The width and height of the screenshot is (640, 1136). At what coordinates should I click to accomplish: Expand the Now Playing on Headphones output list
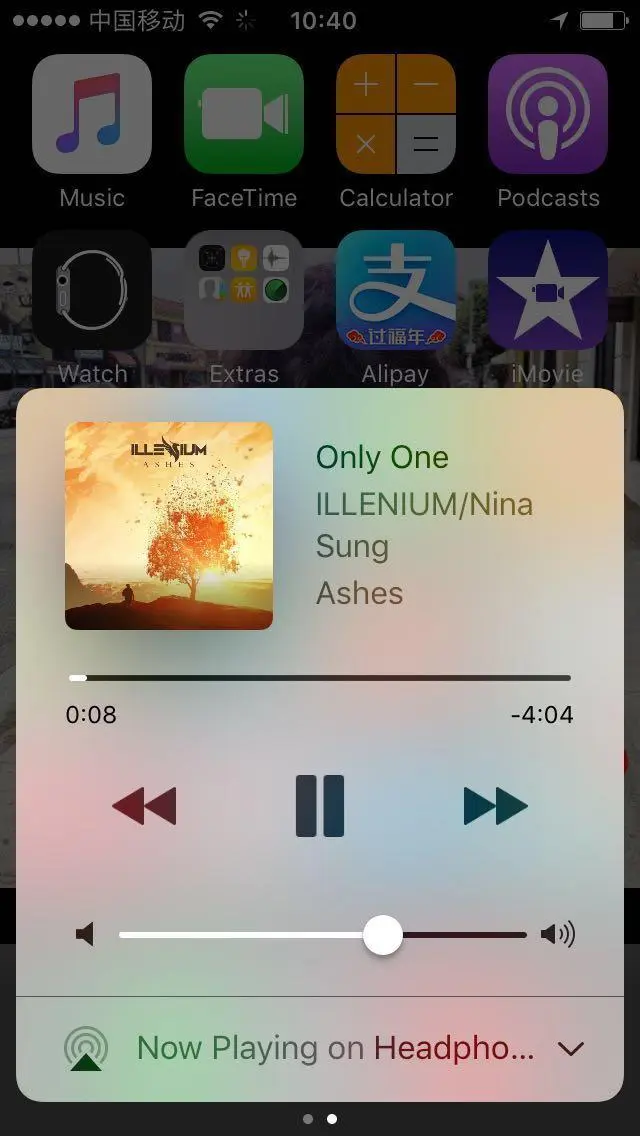pyautogui.click(x=570, y=1049)
